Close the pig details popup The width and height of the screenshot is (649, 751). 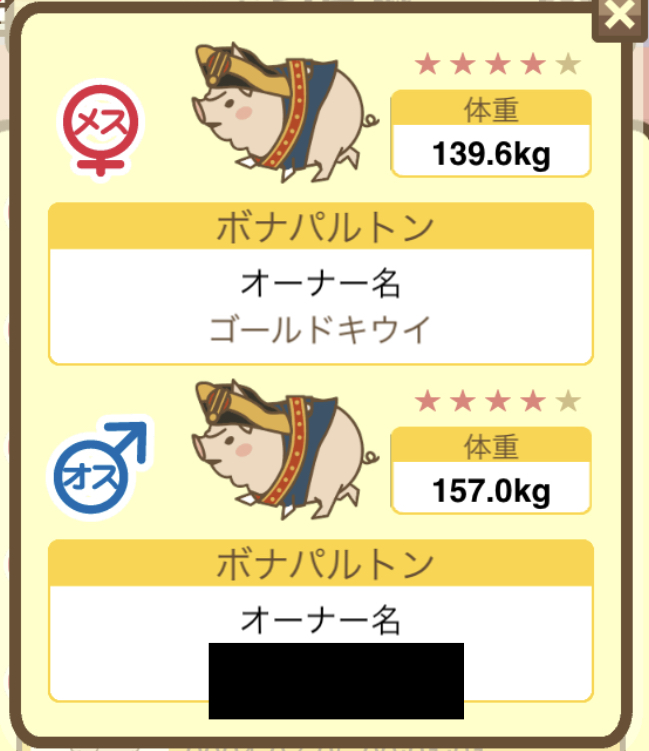tap(621, 15)
